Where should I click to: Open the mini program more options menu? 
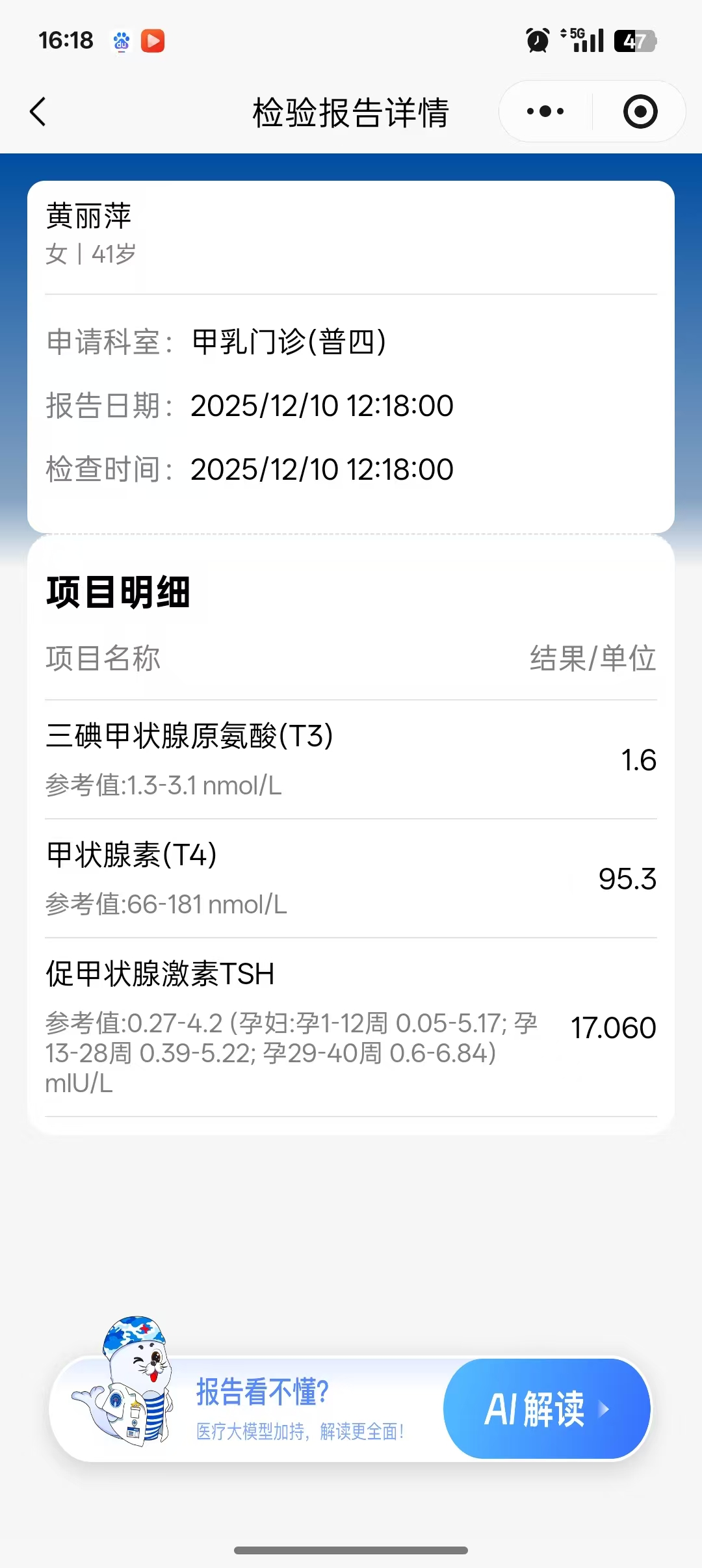click(x=545, y=112)
